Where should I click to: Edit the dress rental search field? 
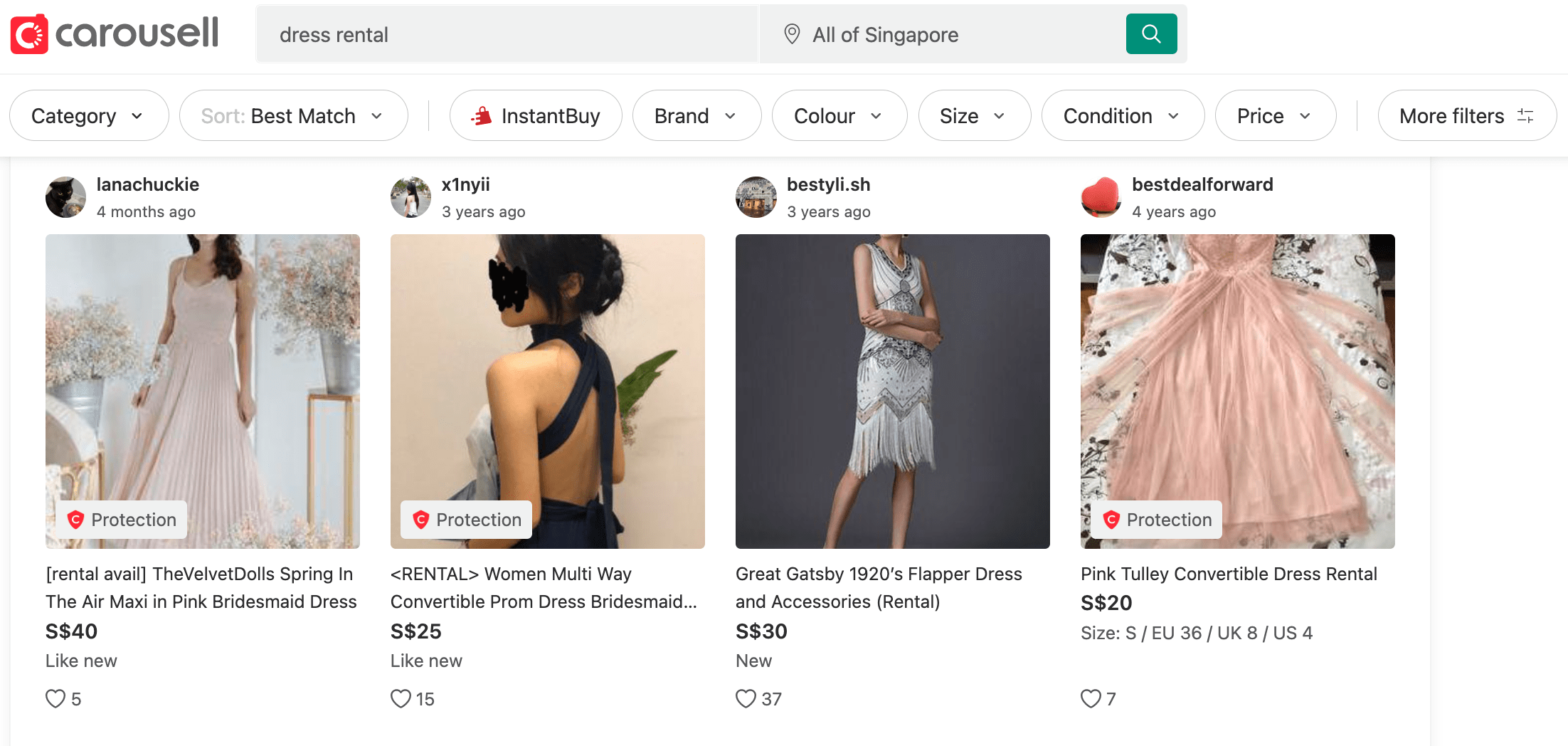(x=507, y=35)
